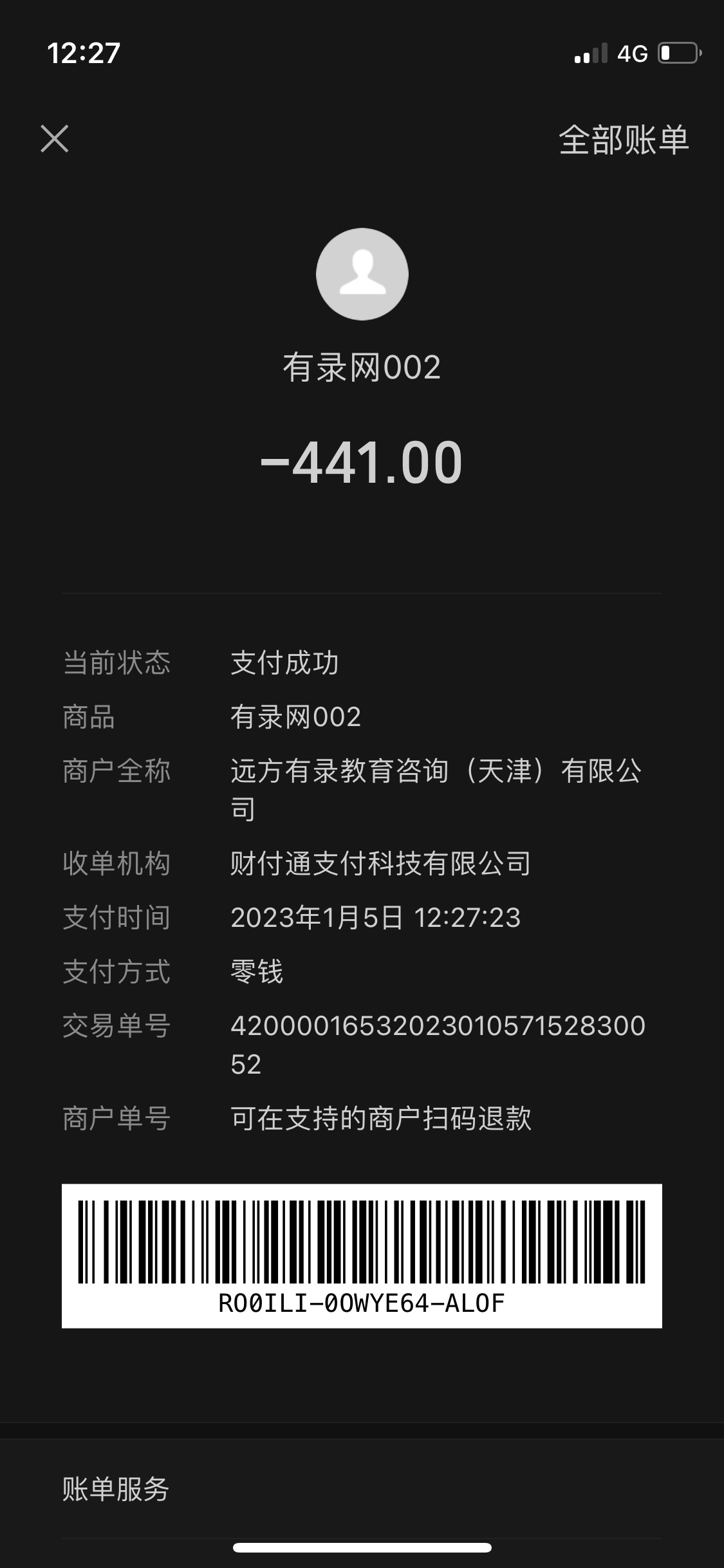The image size is (724, 1568).
Task: Tap the 有录网002 merchant avatar
Action: click(x=362, y=274)
